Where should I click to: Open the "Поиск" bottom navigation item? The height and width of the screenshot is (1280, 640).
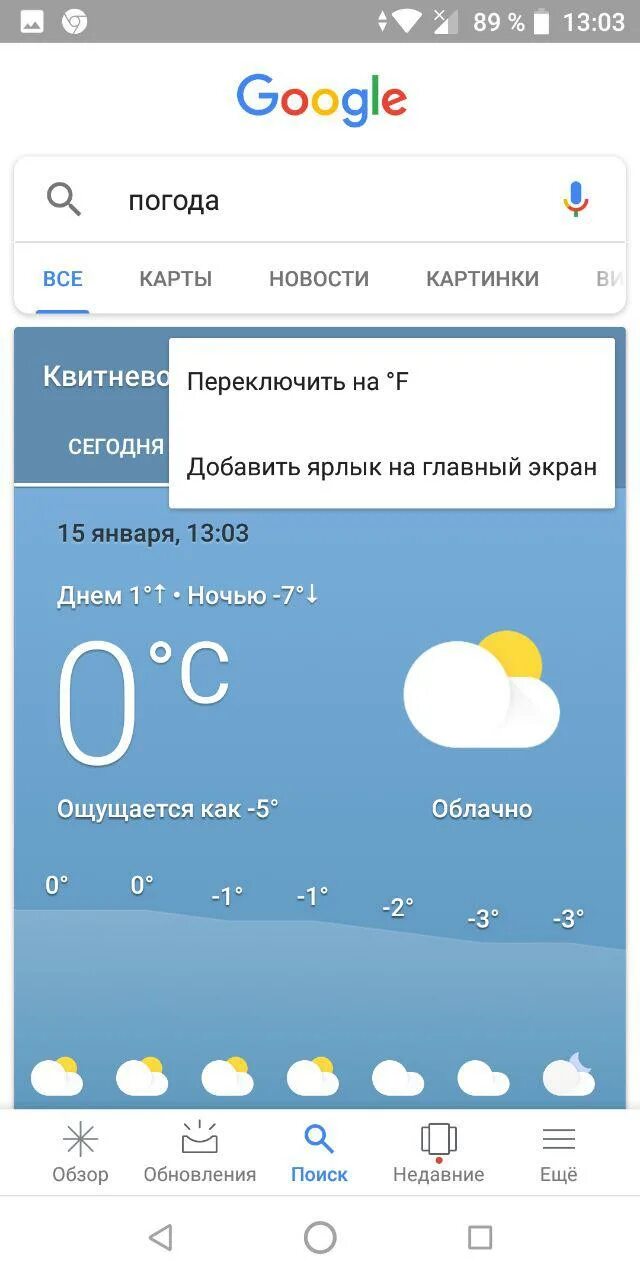click(320, 1153)
